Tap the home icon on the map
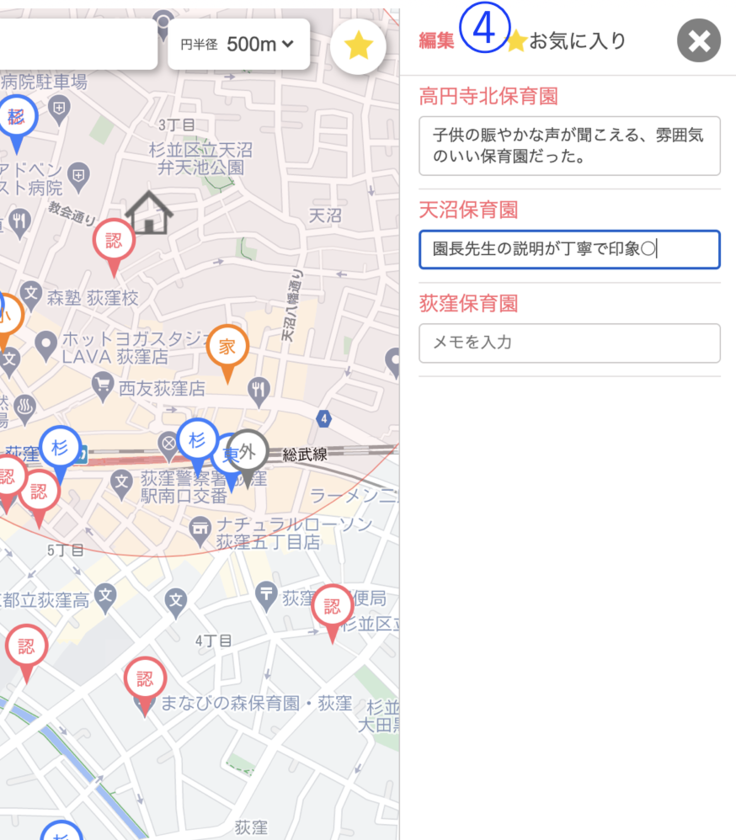Viewport: 736px width, 840px height. [x=149, y=213]
